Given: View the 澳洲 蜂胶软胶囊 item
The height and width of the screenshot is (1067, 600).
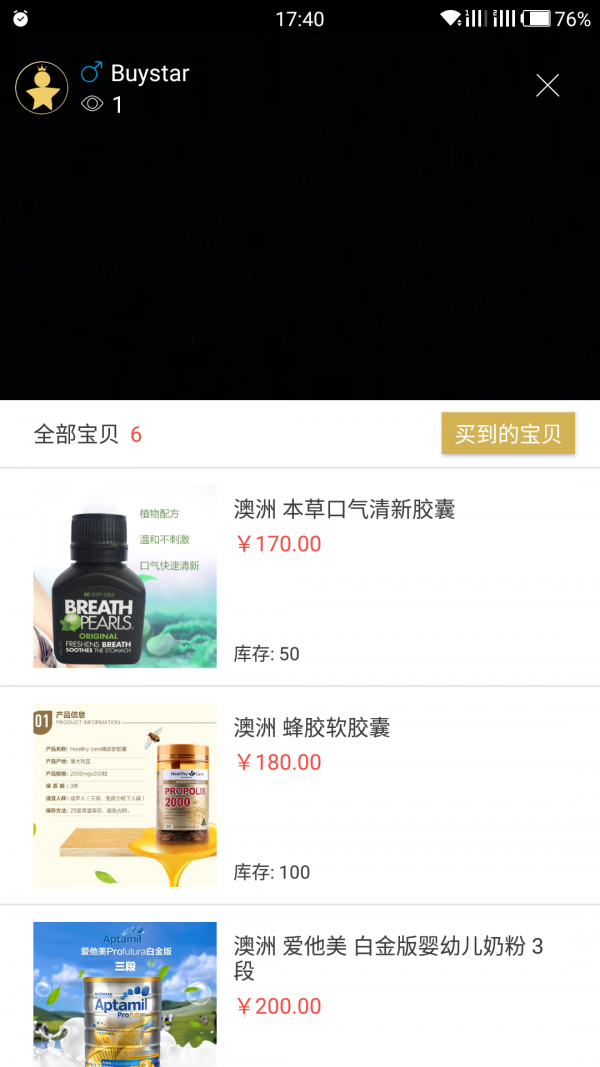Looking at the screenshot, I should 312,728.
